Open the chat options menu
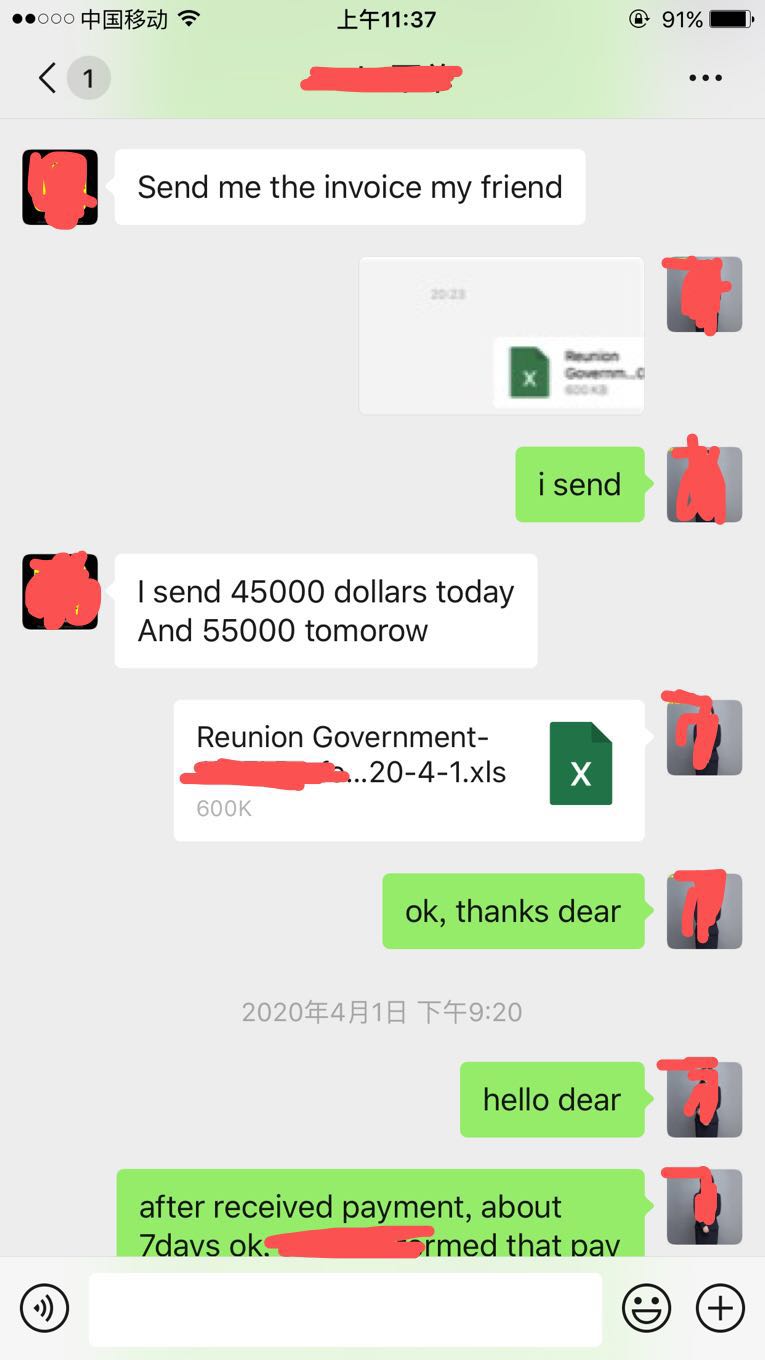This screenshot has height=1360, width=765. [705, 78]
